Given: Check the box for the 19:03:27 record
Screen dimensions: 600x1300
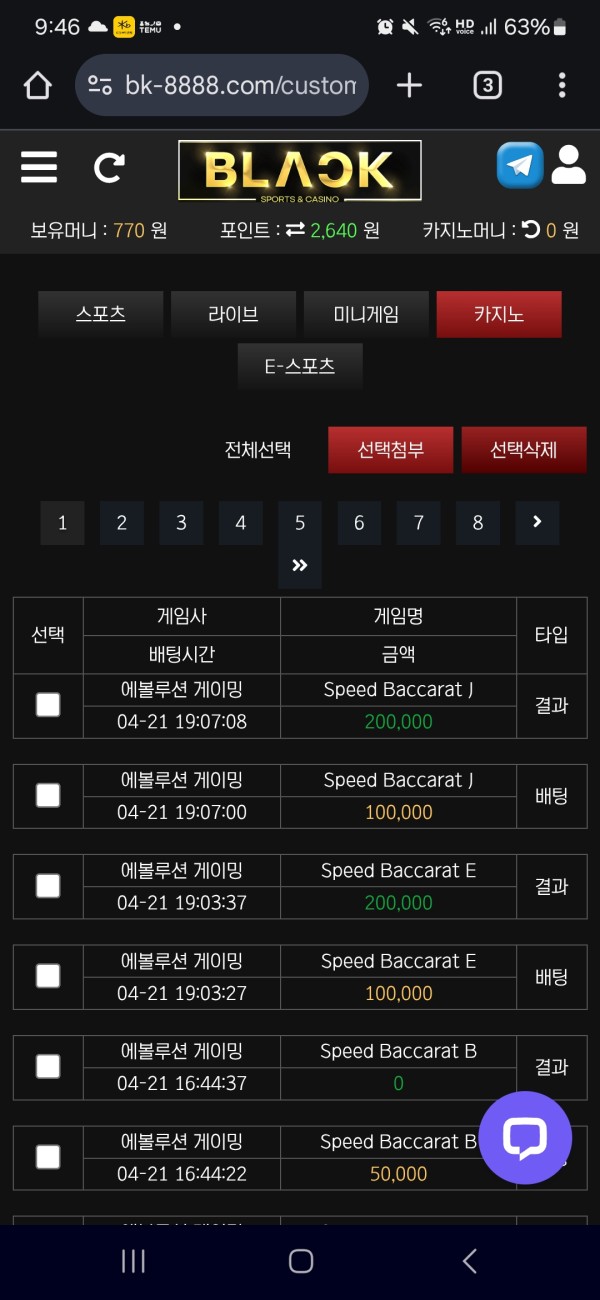Looking at the screenshot, I should click(48, 976).
